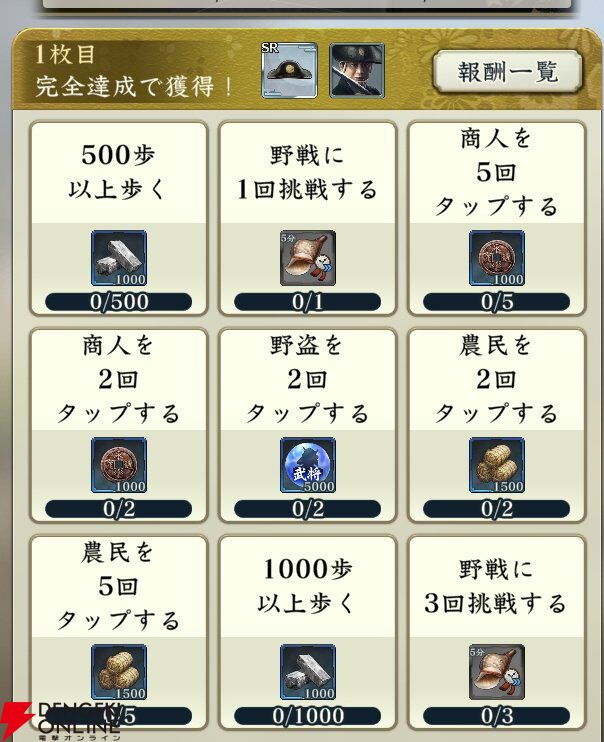The width and height of the screenshot is (604, 742).
Task: Select the 500歩以上歩く mission panel
Action: pyautogui.click(x=118, y=218)
